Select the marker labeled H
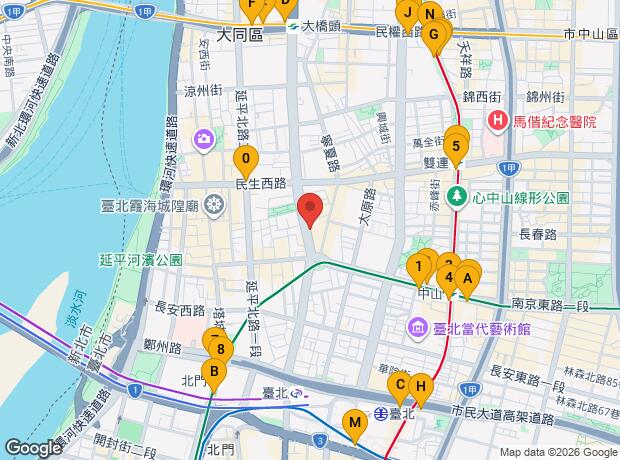 pos(421,387)
